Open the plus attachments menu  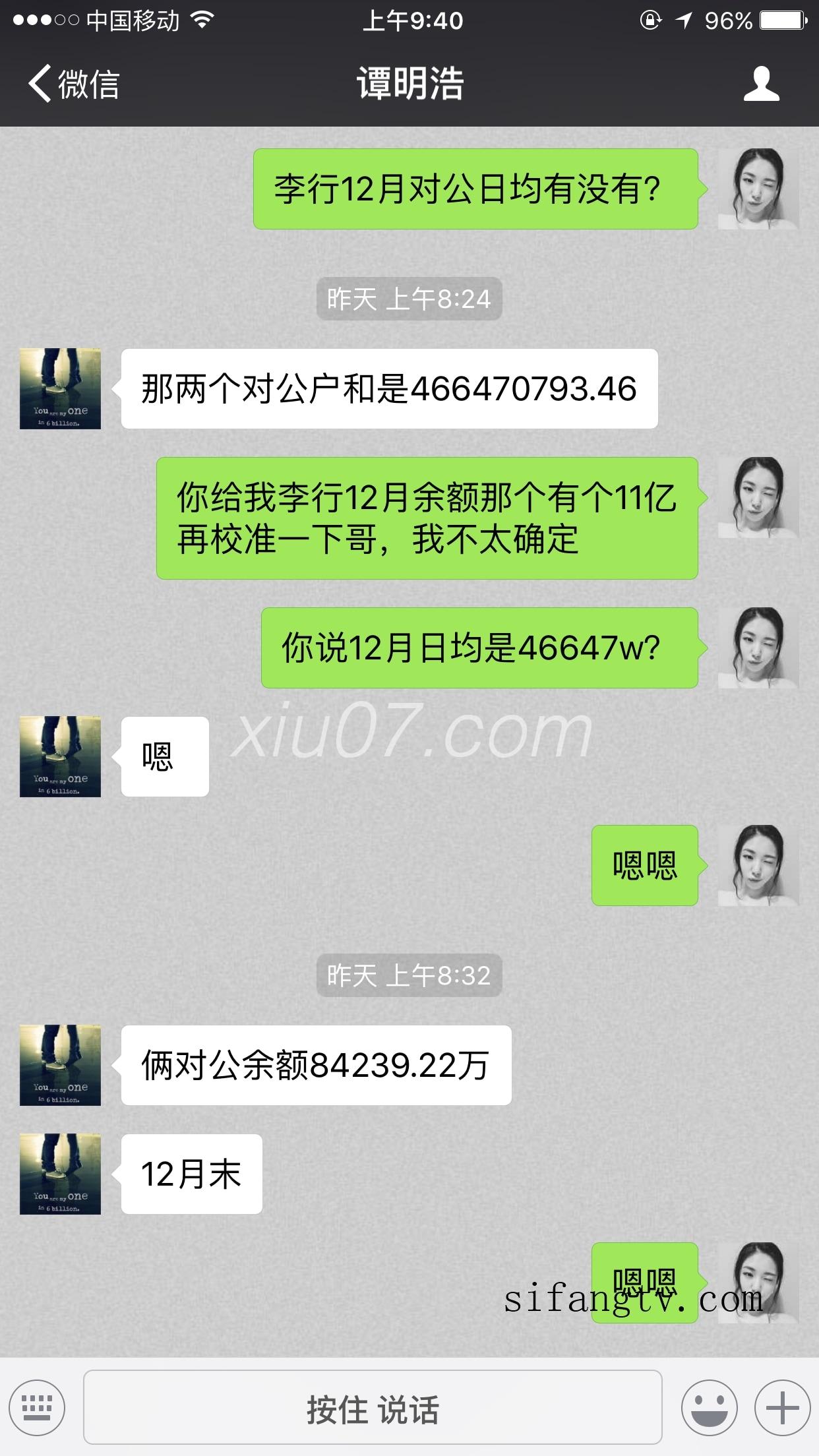click(x=782, y=1407)
